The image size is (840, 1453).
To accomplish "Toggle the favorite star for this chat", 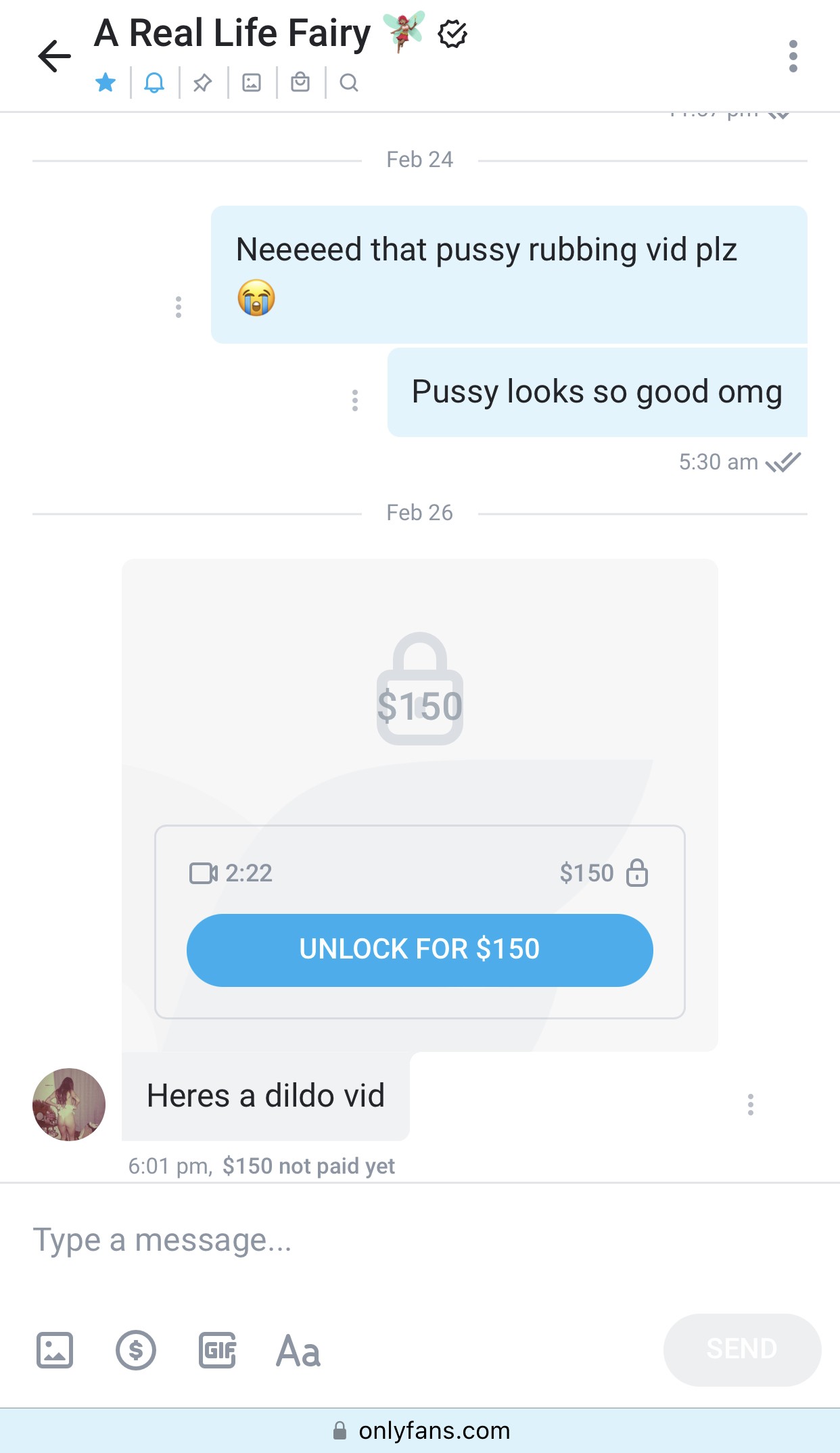I will tap(106, 83).
